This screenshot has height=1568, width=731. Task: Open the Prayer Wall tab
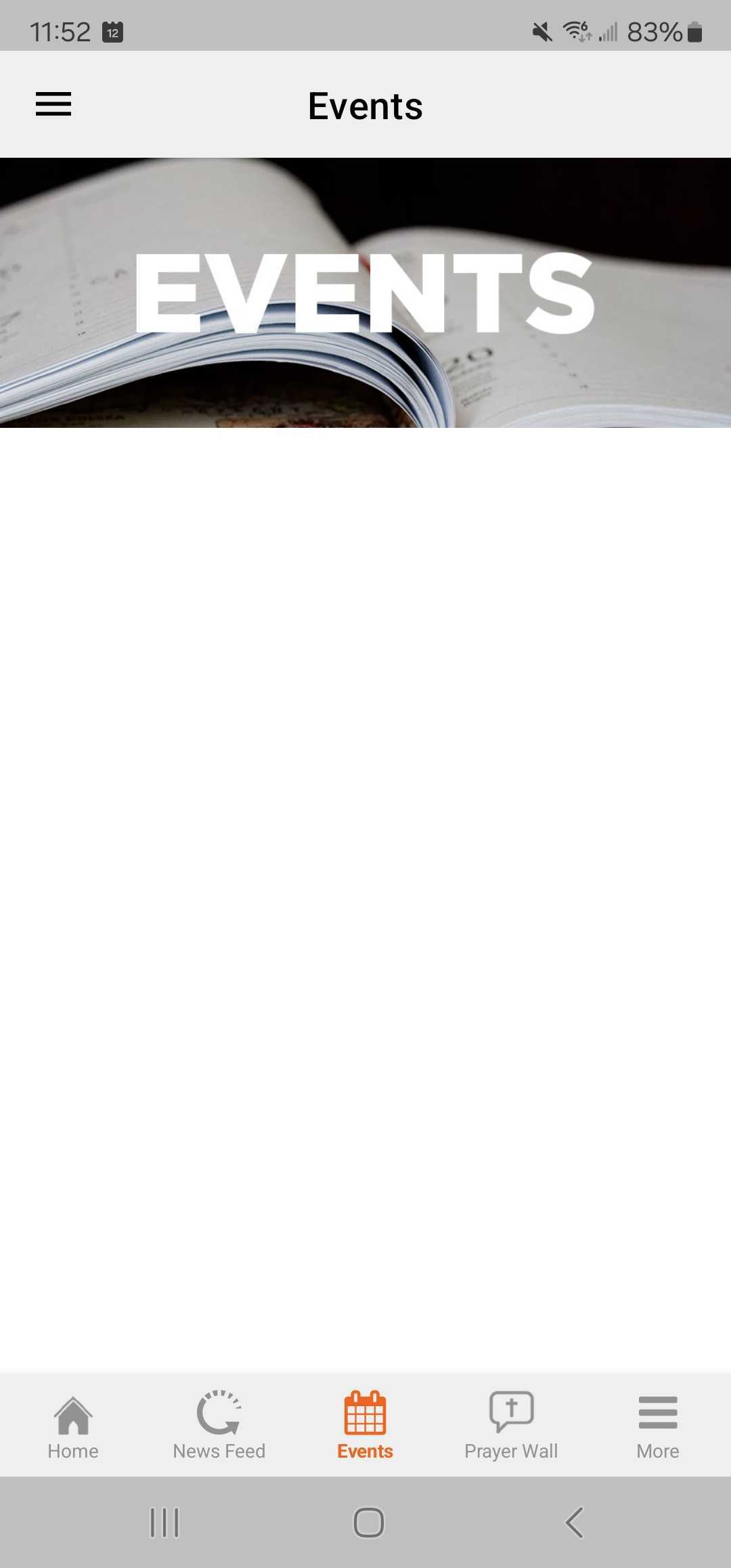pyautogui.click(x=511, y=1425)
